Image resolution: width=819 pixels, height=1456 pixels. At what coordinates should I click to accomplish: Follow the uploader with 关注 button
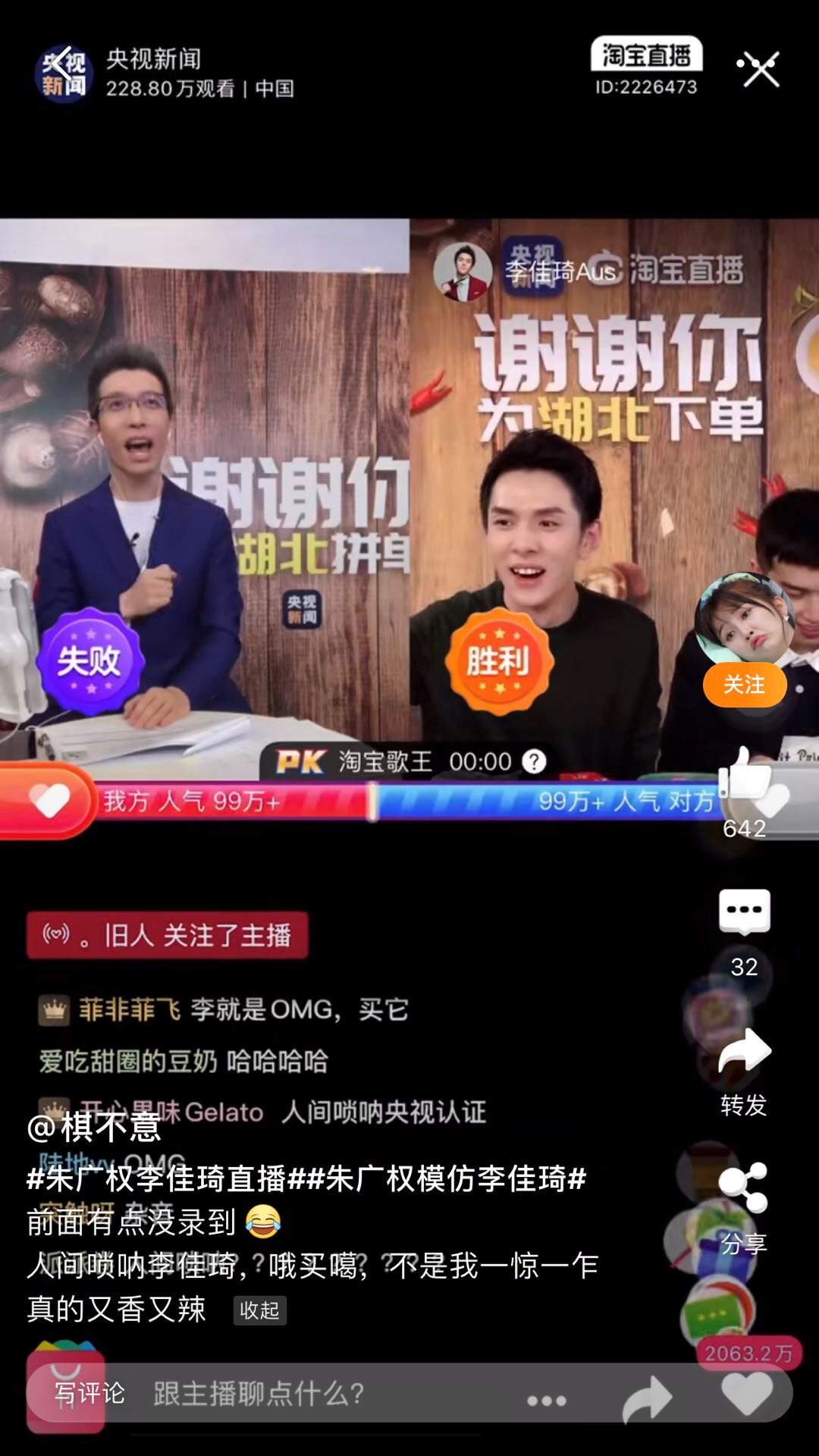click(x=744, y=685)
